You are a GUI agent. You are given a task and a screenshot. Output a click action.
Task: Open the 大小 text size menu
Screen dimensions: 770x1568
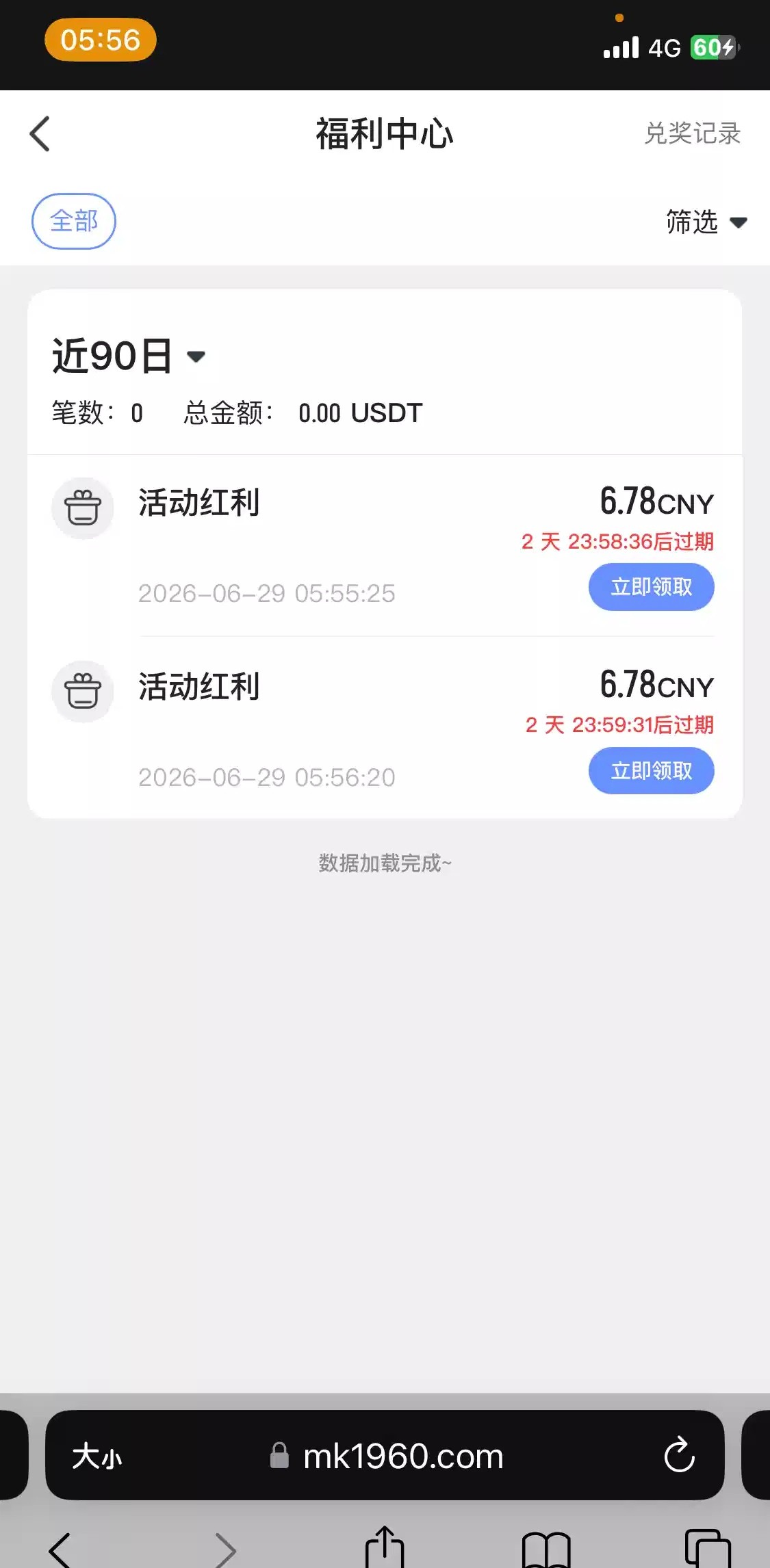pos(97,1456)
